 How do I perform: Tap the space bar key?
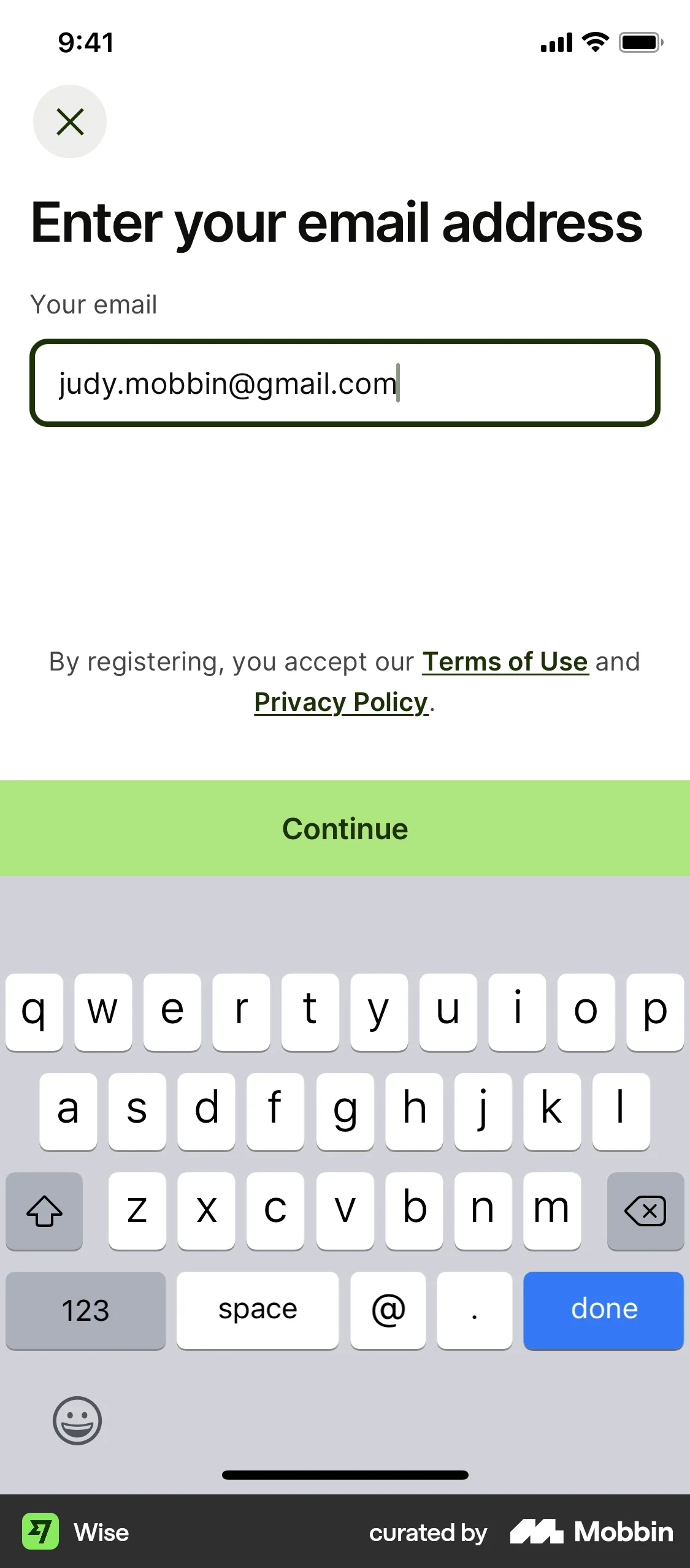point(257,1310)
